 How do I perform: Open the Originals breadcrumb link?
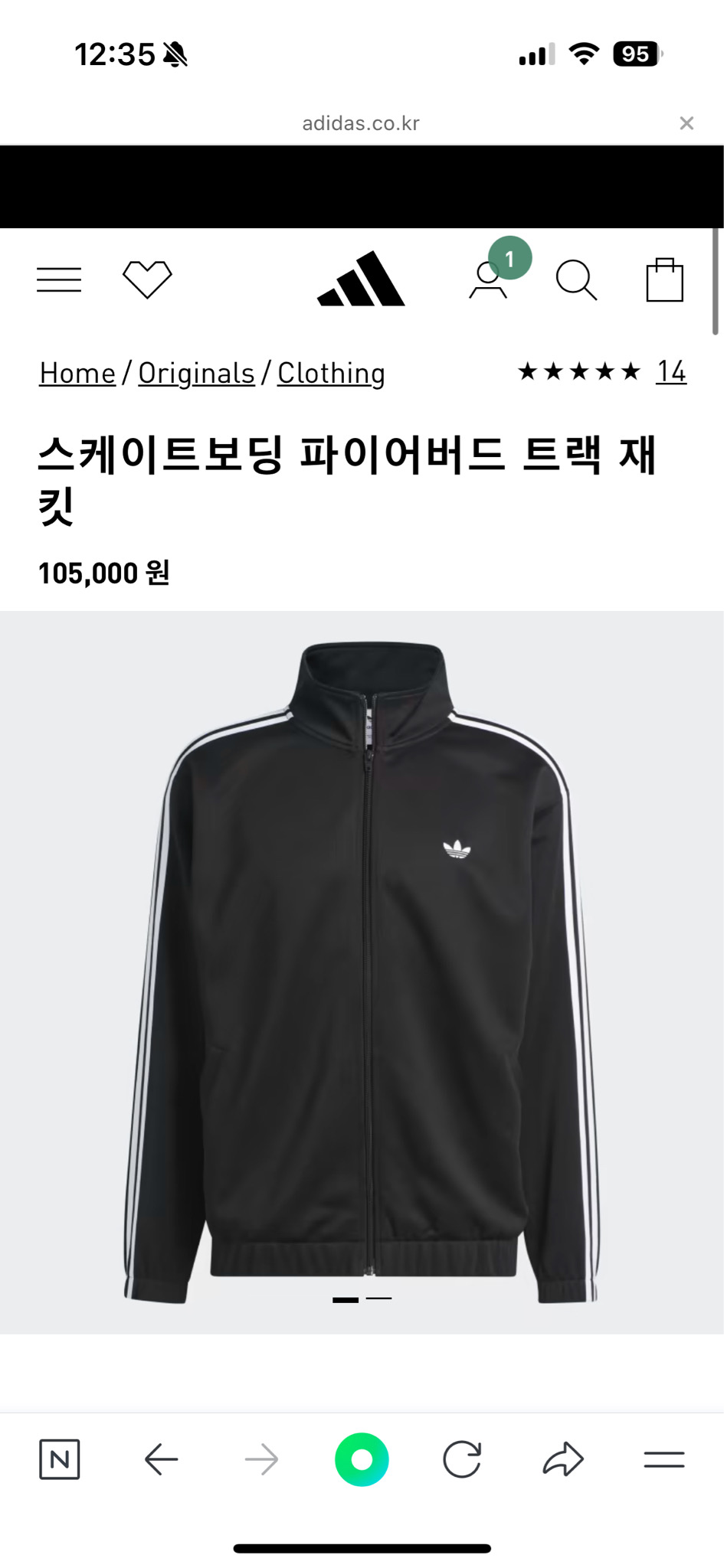196,373
